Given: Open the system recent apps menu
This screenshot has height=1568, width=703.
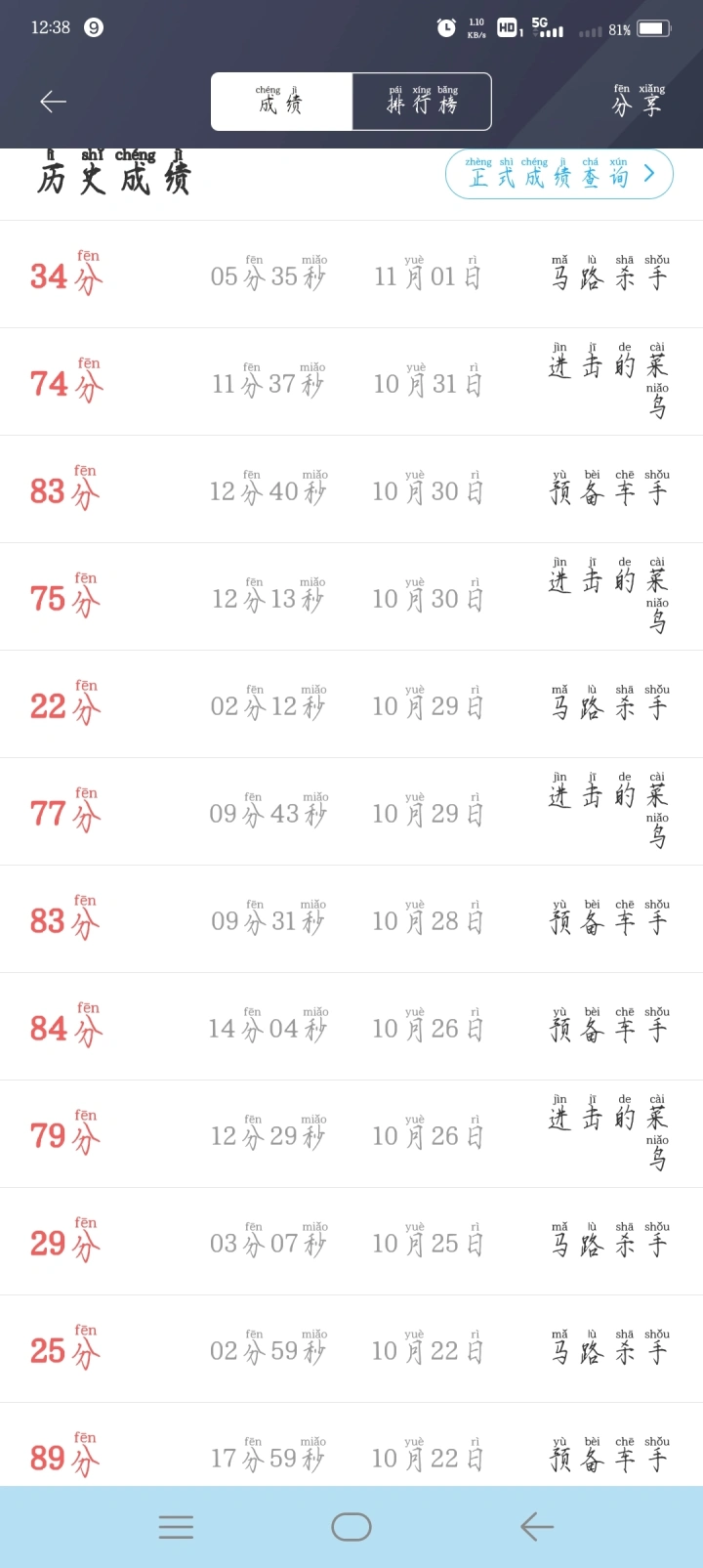Looking at the screenshot, I should point(176,1527).
